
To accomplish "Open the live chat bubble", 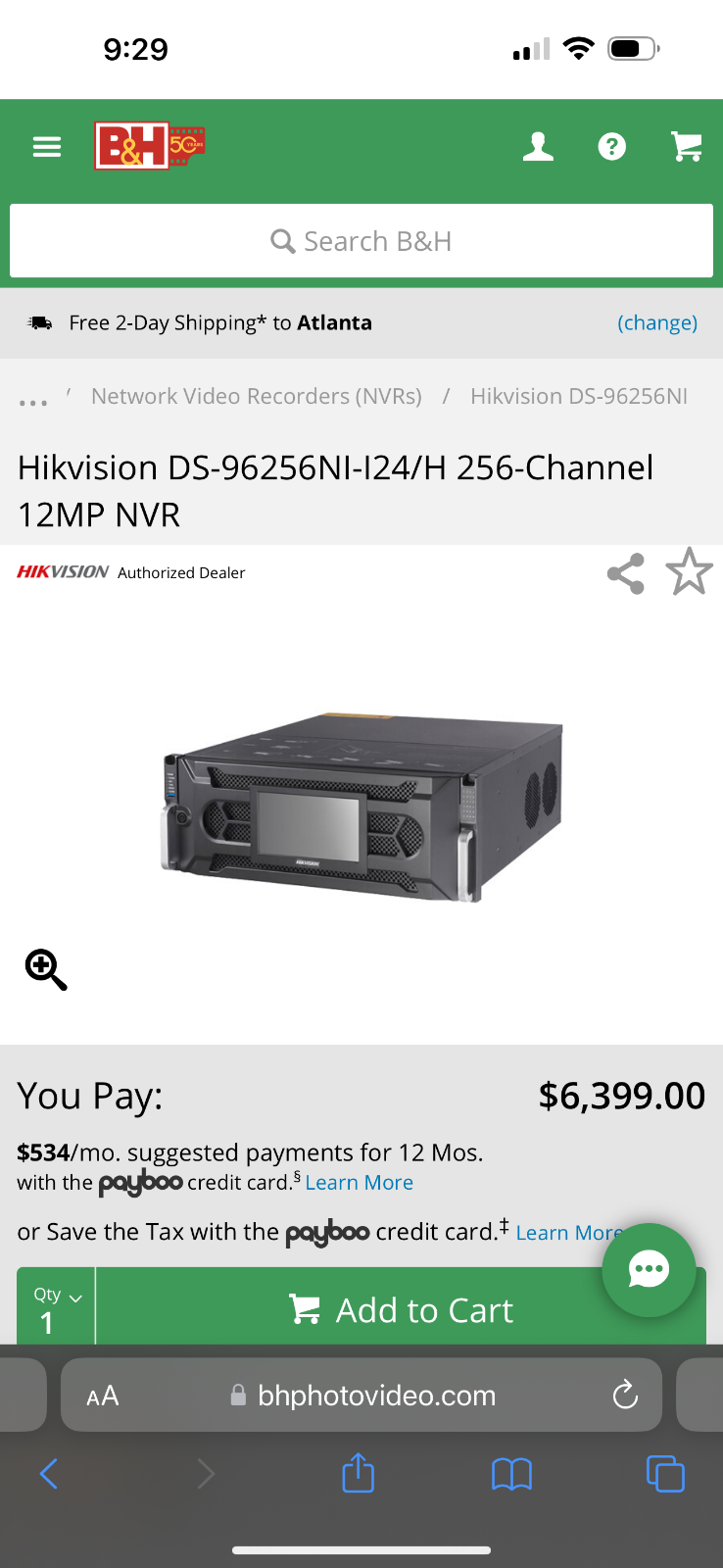I will click(x=649, y=1269).
